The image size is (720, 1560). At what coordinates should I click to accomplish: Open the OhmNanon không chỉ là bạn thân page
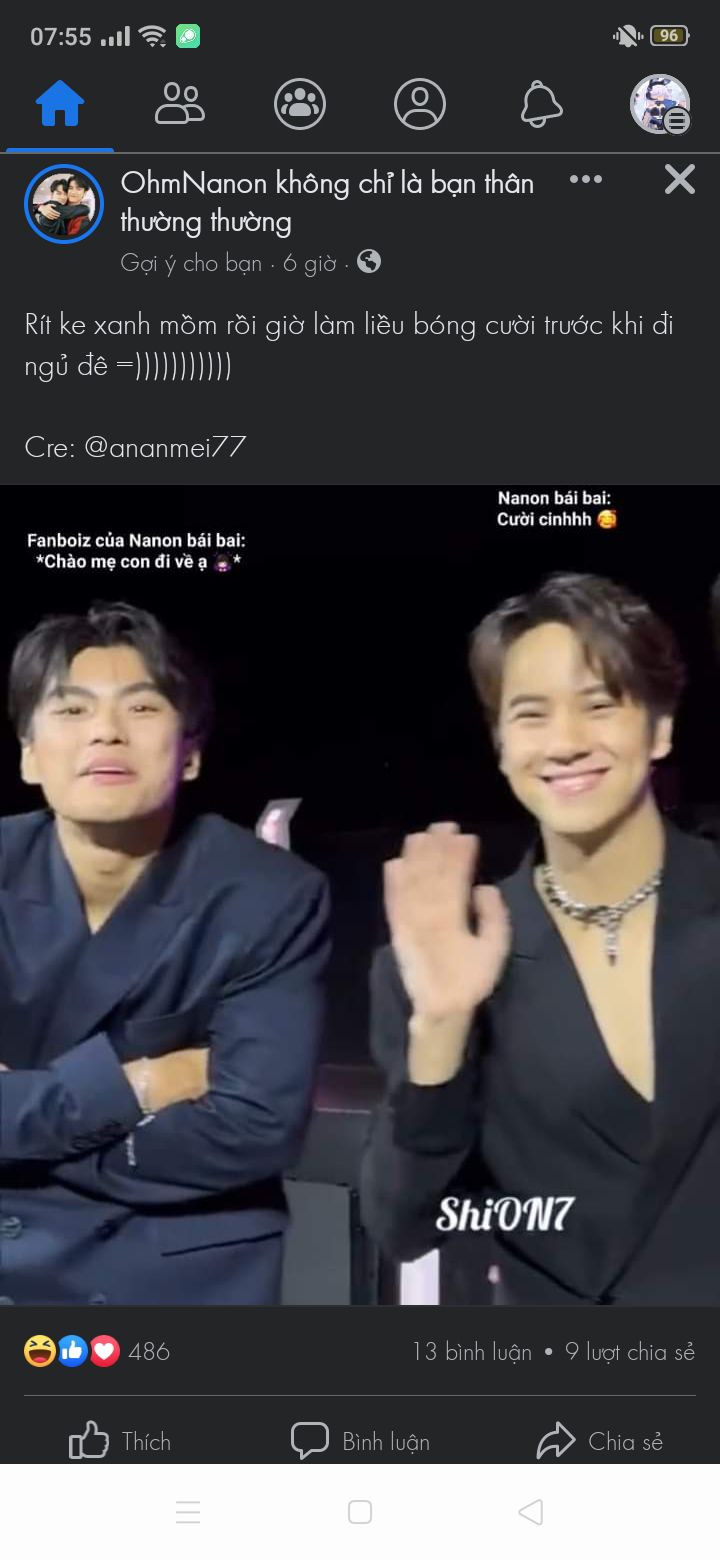[x=327, y=201]
